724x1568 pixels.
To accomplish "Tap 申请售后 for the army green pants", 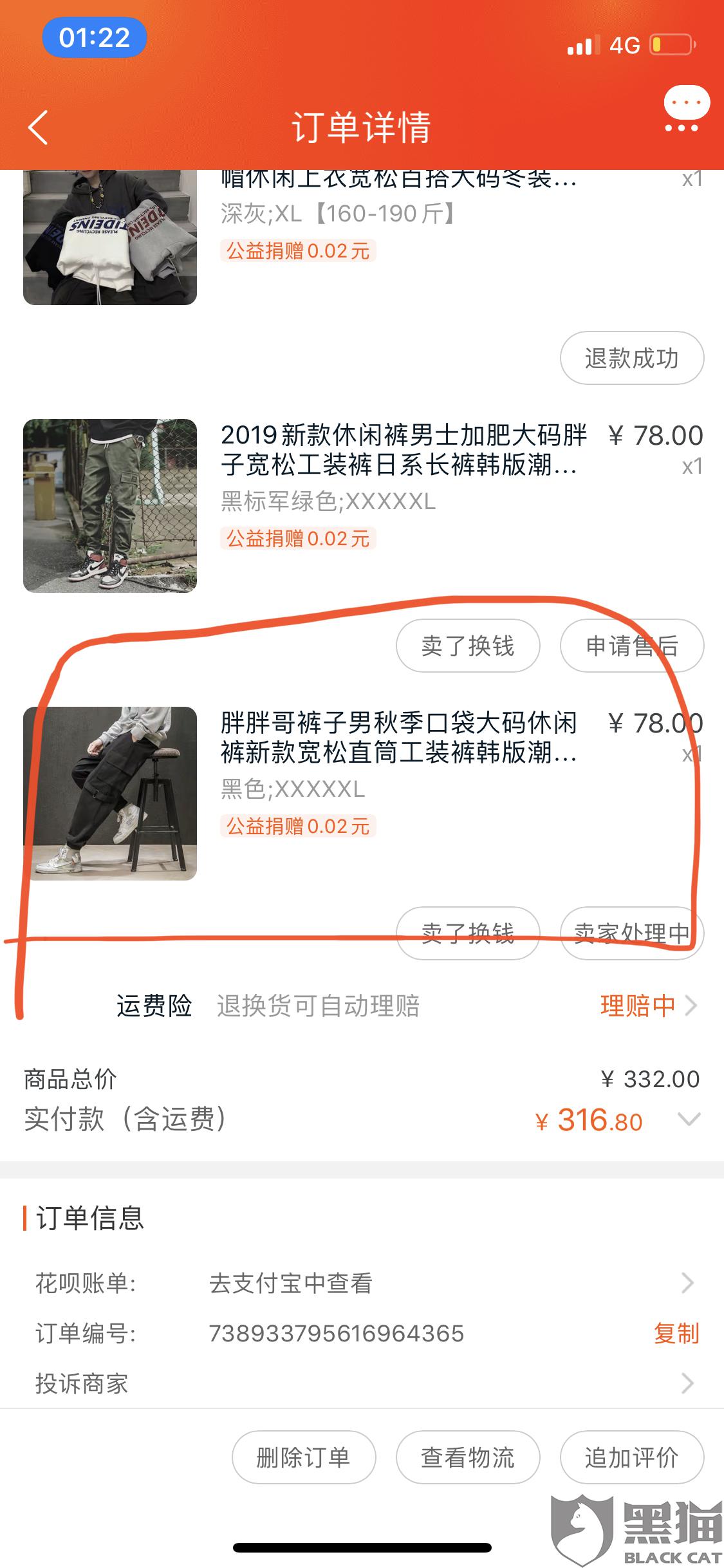I will [632, 646].
